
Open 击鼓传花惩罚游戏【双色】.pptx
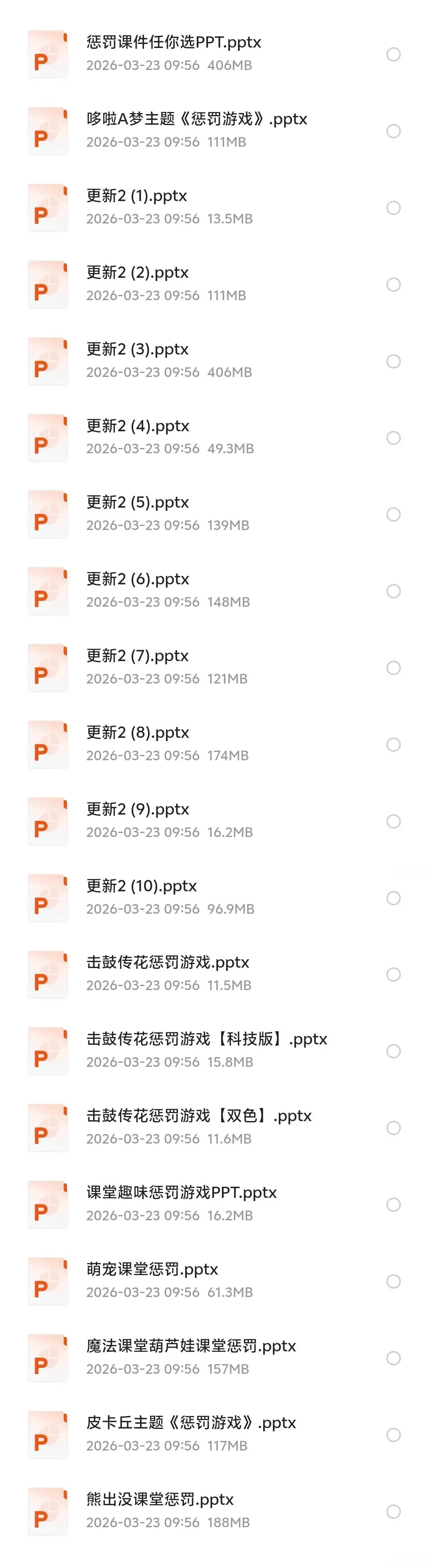[x=199, y=1116]
